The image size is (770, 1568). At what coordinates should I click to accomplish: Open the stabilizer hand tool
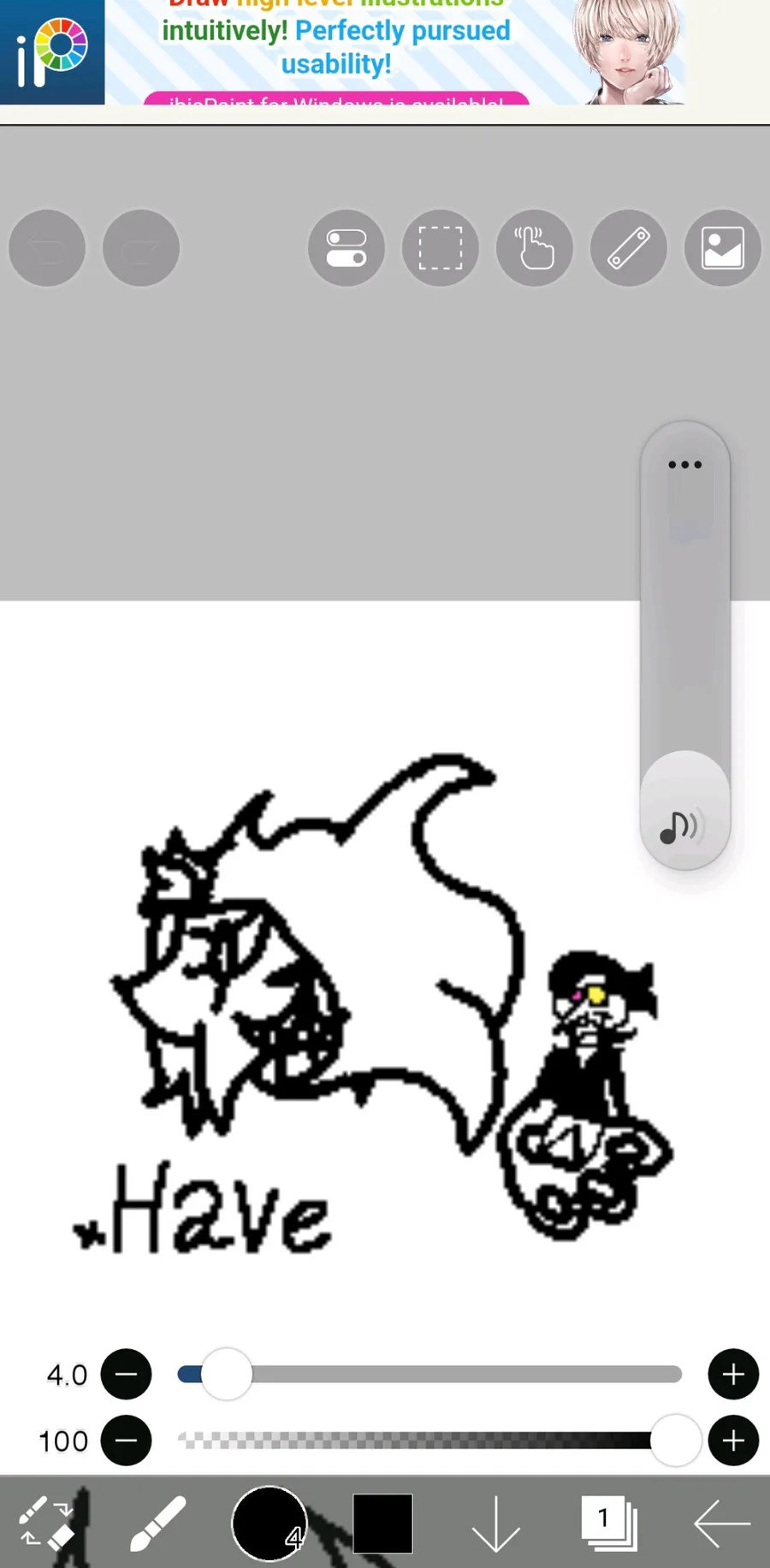pos(535,248)
